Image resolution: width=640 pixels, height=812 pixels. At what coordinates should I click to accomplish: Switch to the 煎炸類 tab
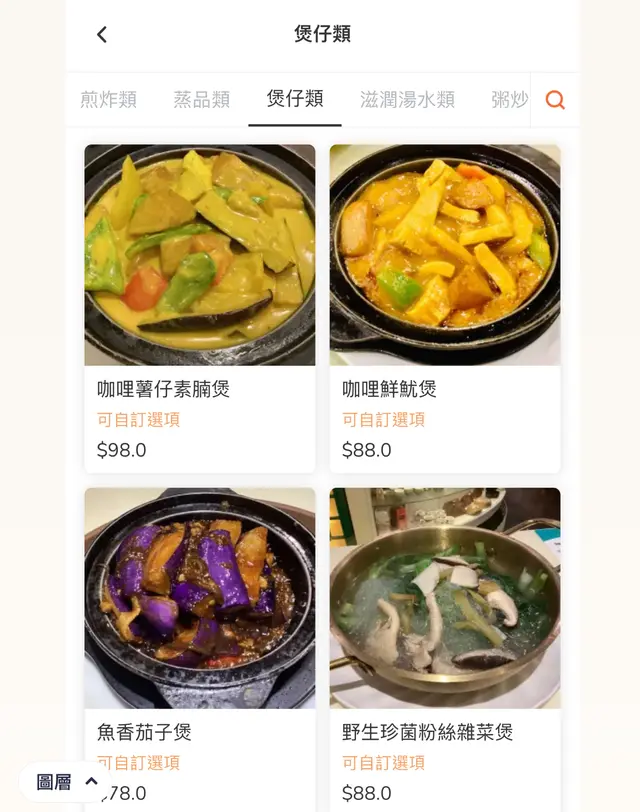108,100
